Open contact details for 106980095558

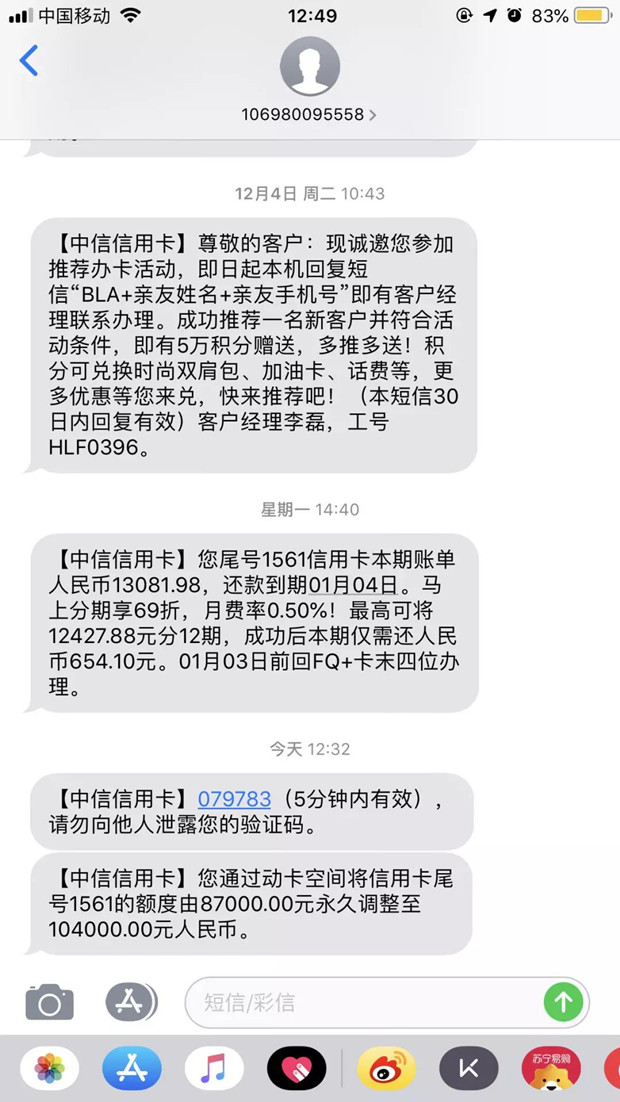click(309, 114)
